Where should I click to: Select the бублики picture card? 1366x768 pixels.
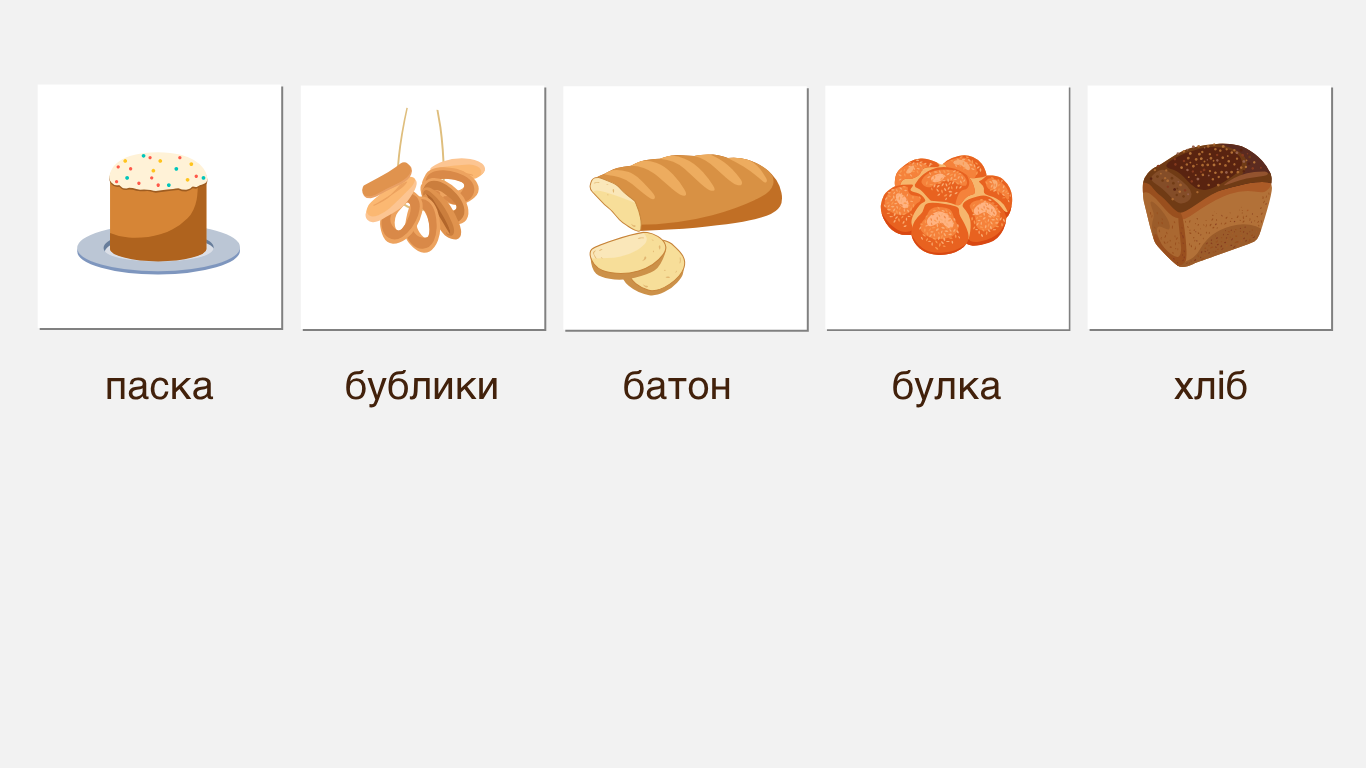pyautogui.click(x=423, y=208)
